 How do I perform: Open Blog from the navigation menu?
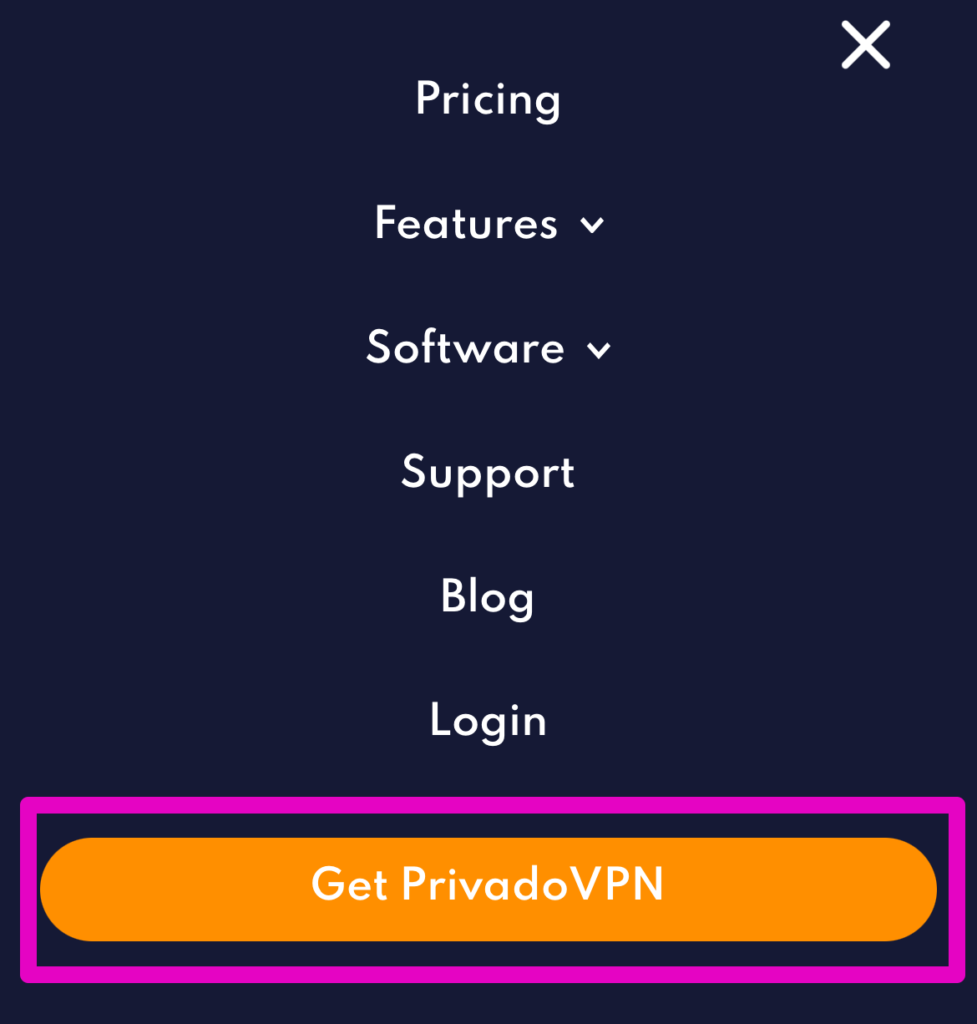coord(487,597)
